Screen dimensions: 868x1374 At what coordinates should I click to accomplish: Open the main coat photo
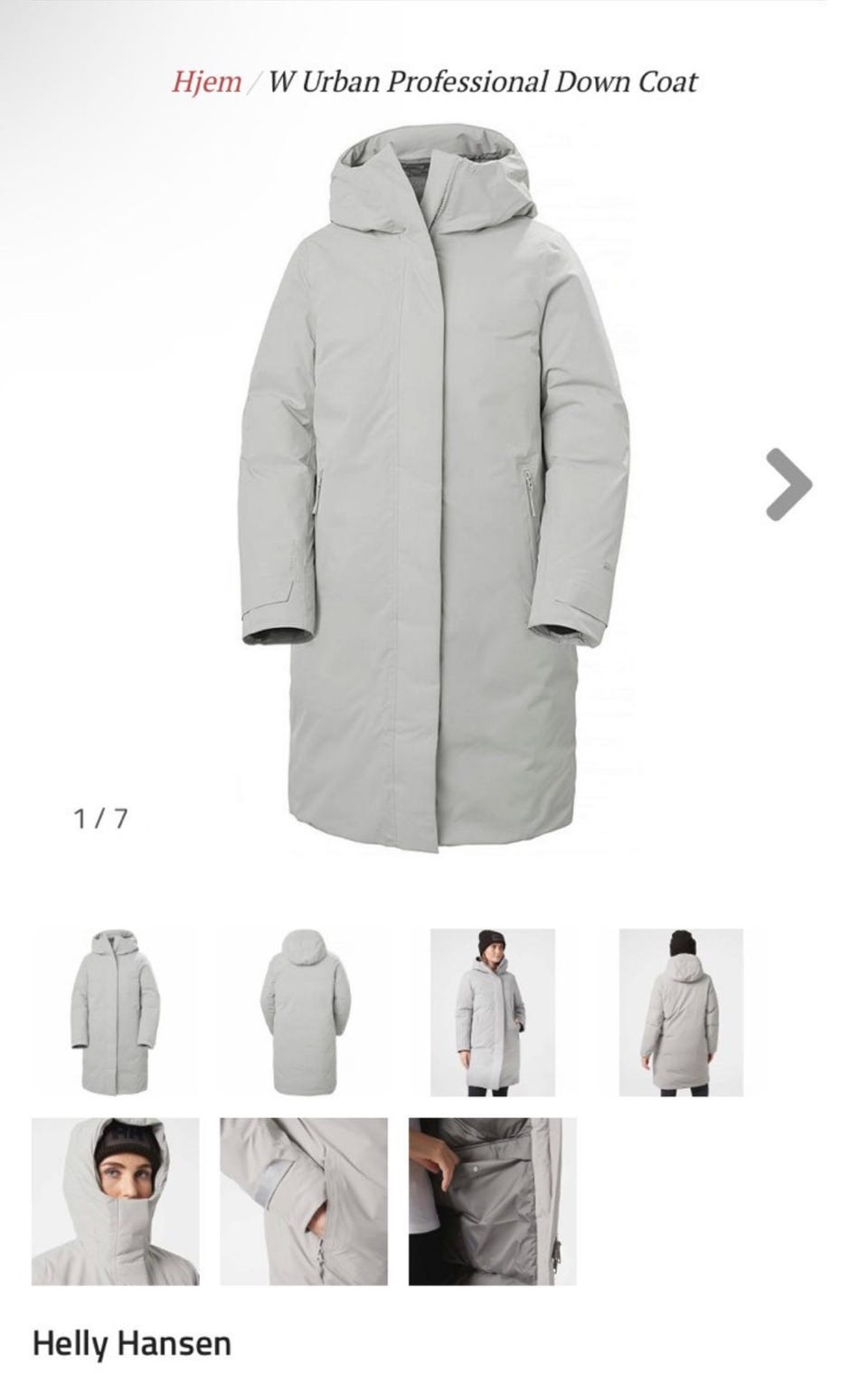[x=435, y=488]
